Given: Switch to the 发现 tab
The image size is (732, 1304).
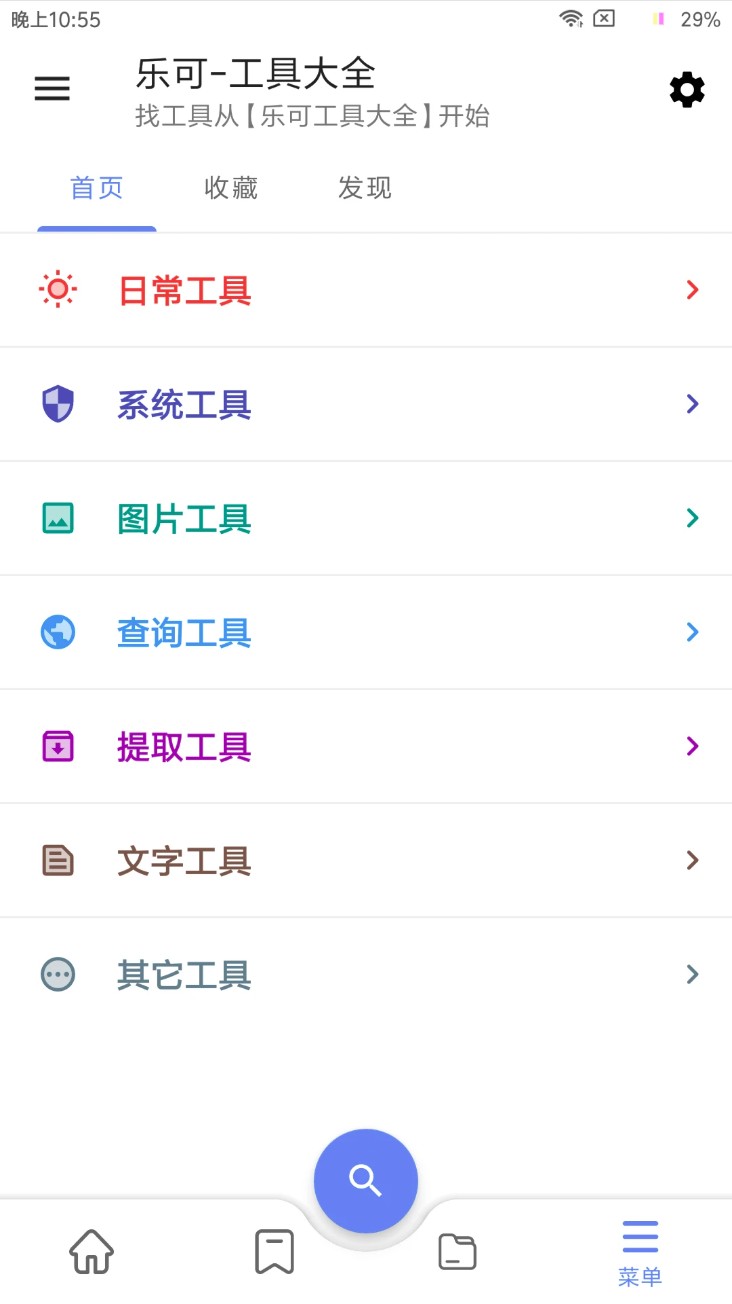Looking at the screenshot, I should 363,188.
